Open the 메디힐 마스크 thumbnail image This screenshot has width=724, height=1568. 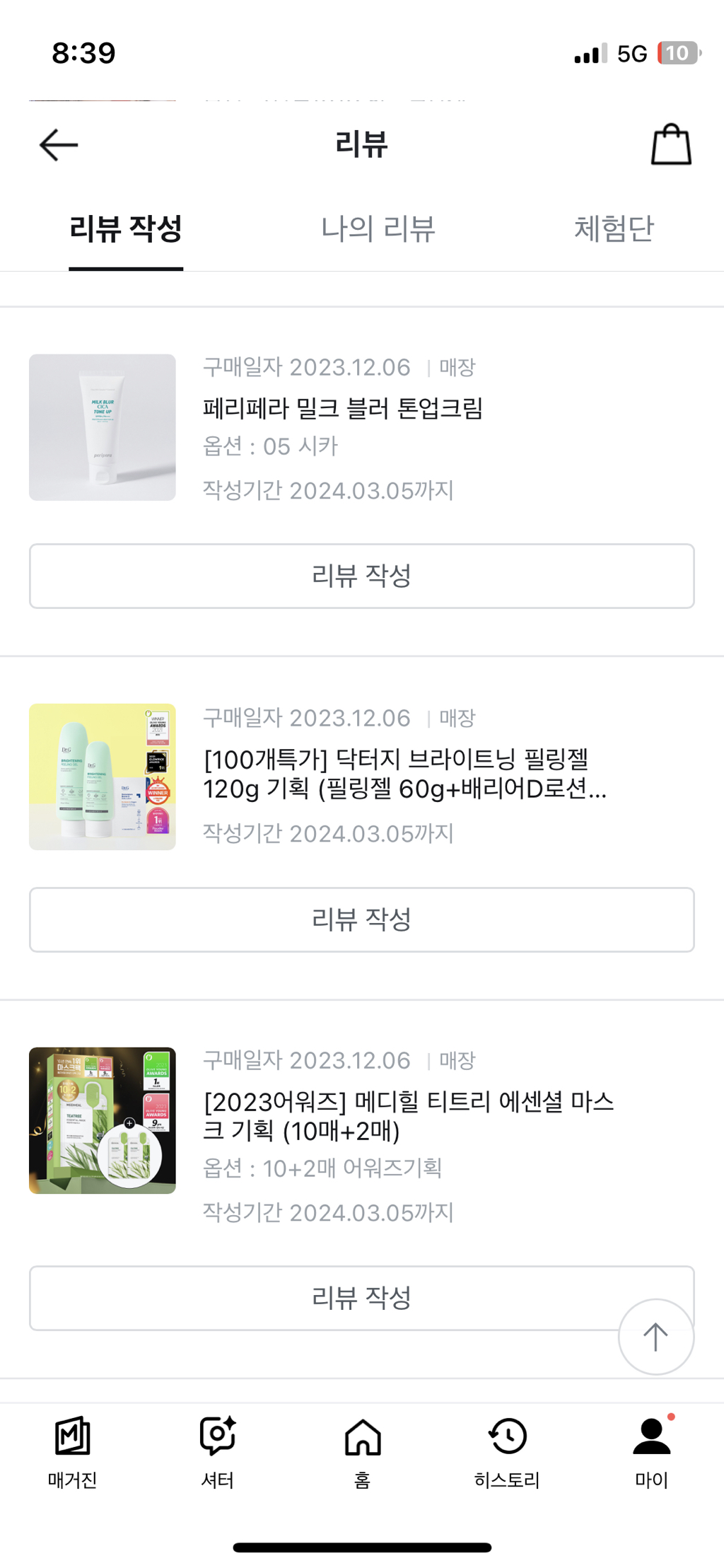pyautogui.click(x=101, y=1120)
